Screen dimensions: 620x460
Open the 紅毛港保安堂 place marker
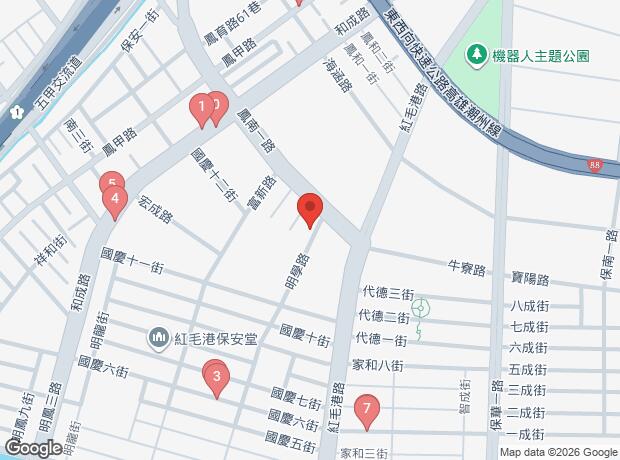coord(159,338)
